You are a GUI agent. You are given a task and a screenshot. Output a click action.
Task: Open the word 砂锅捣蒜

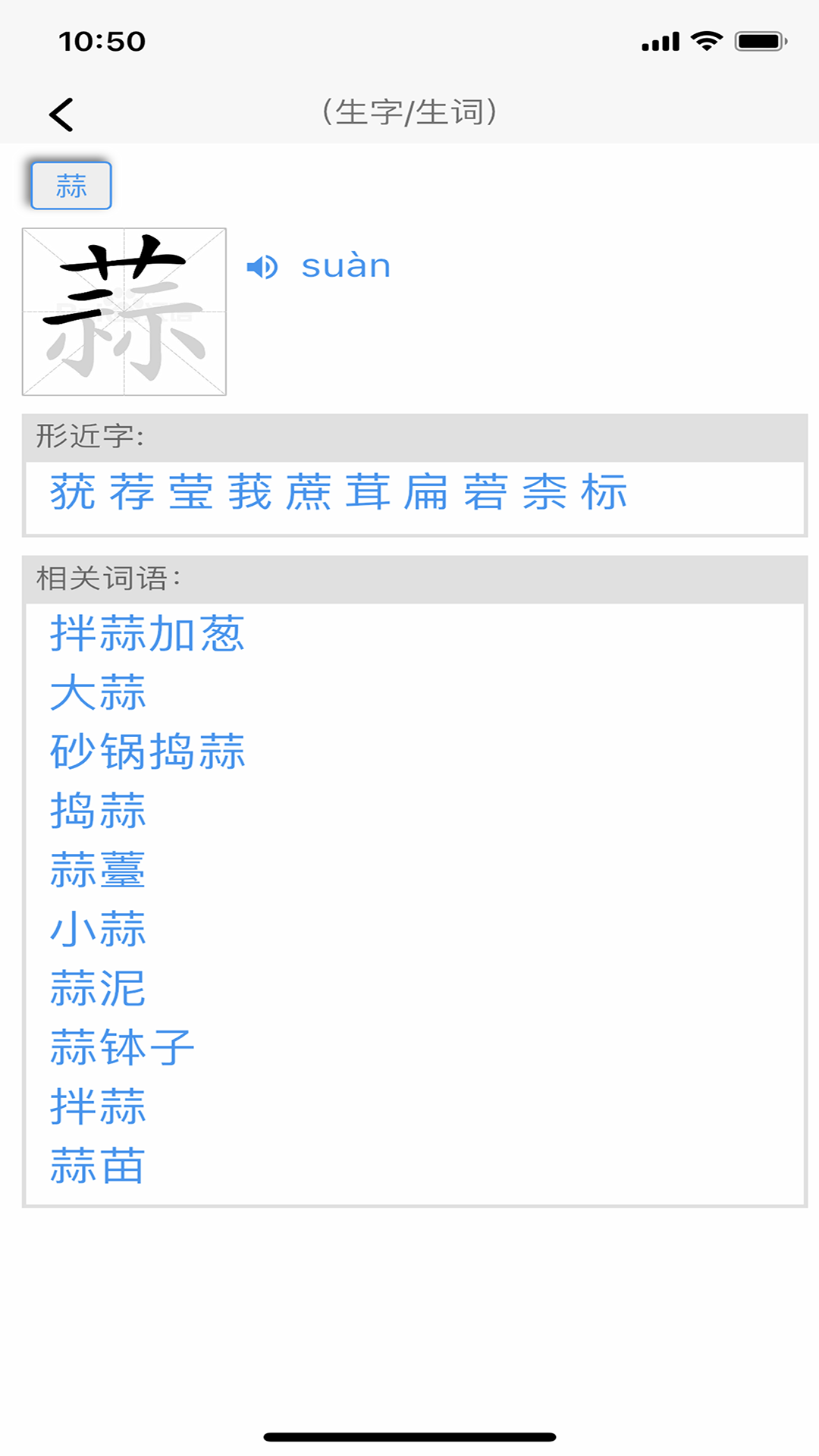click(146, 753)
